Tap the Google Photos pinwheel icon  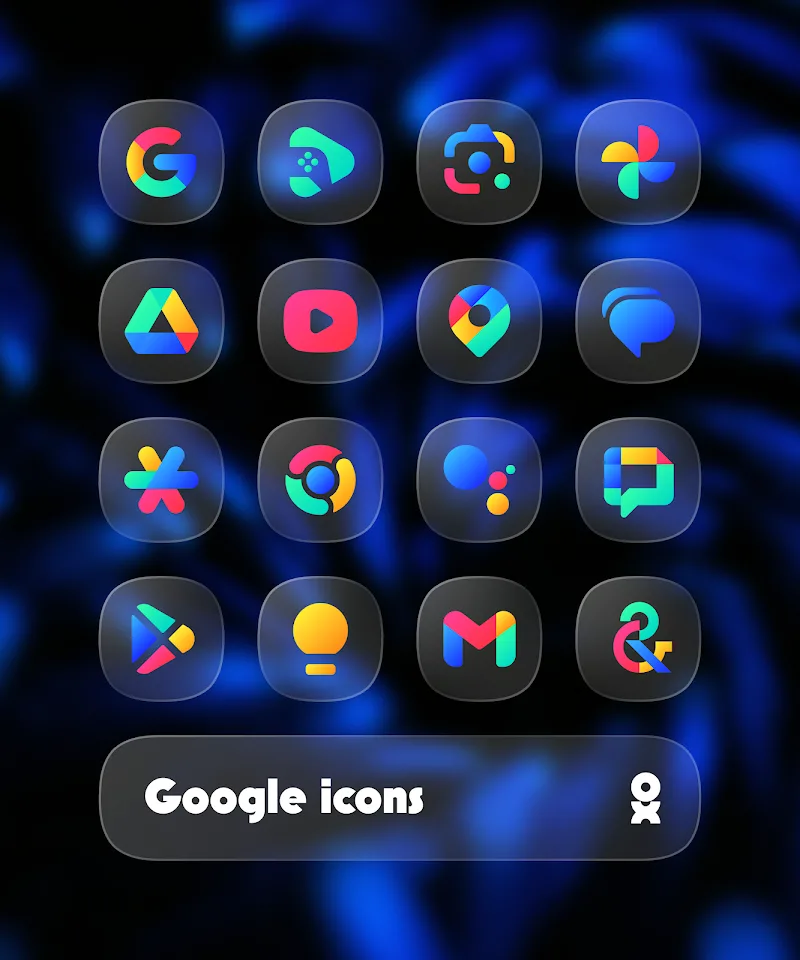click(637, 165)
